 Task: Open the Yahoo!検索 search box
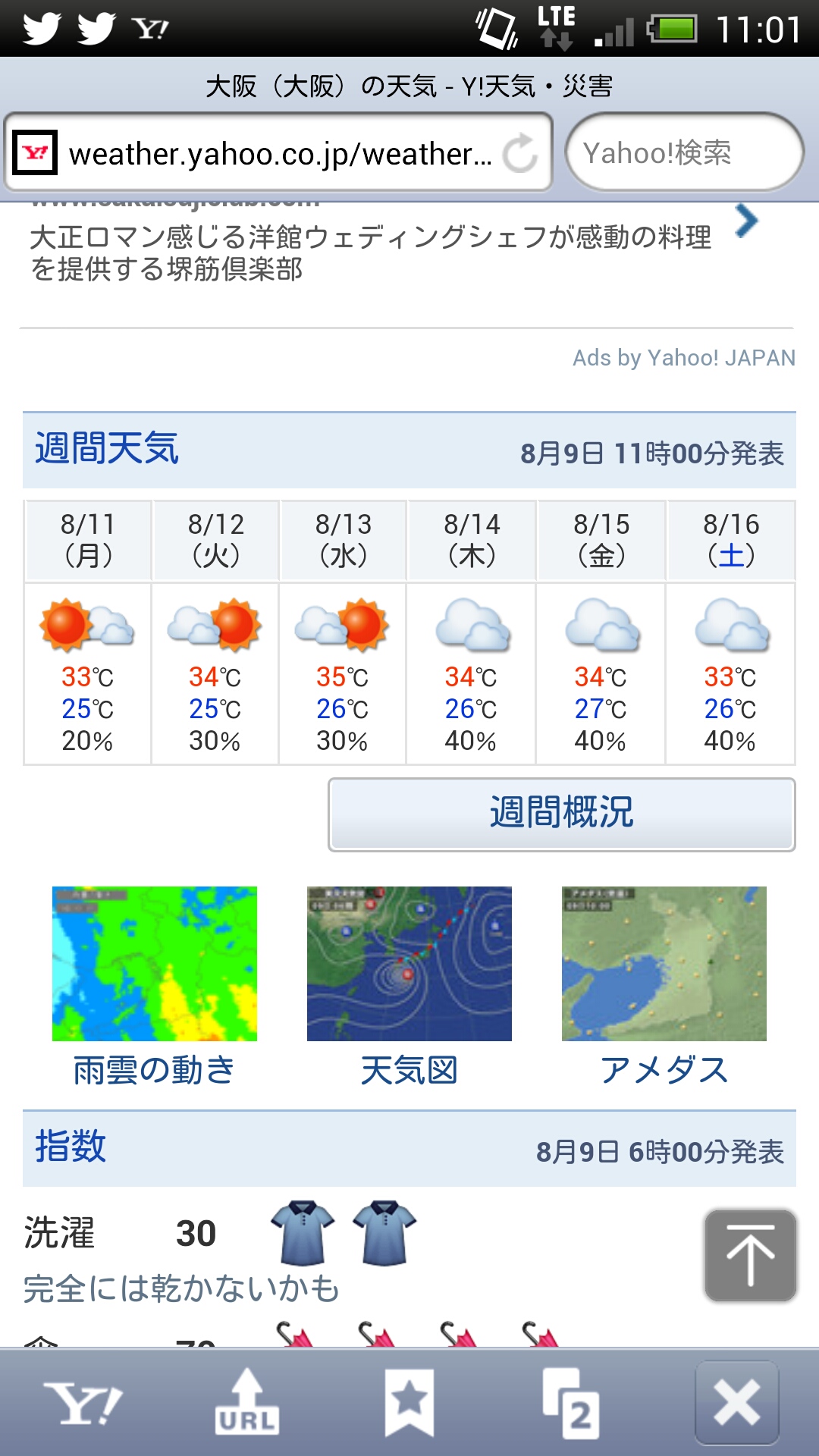tap(682, 153)
